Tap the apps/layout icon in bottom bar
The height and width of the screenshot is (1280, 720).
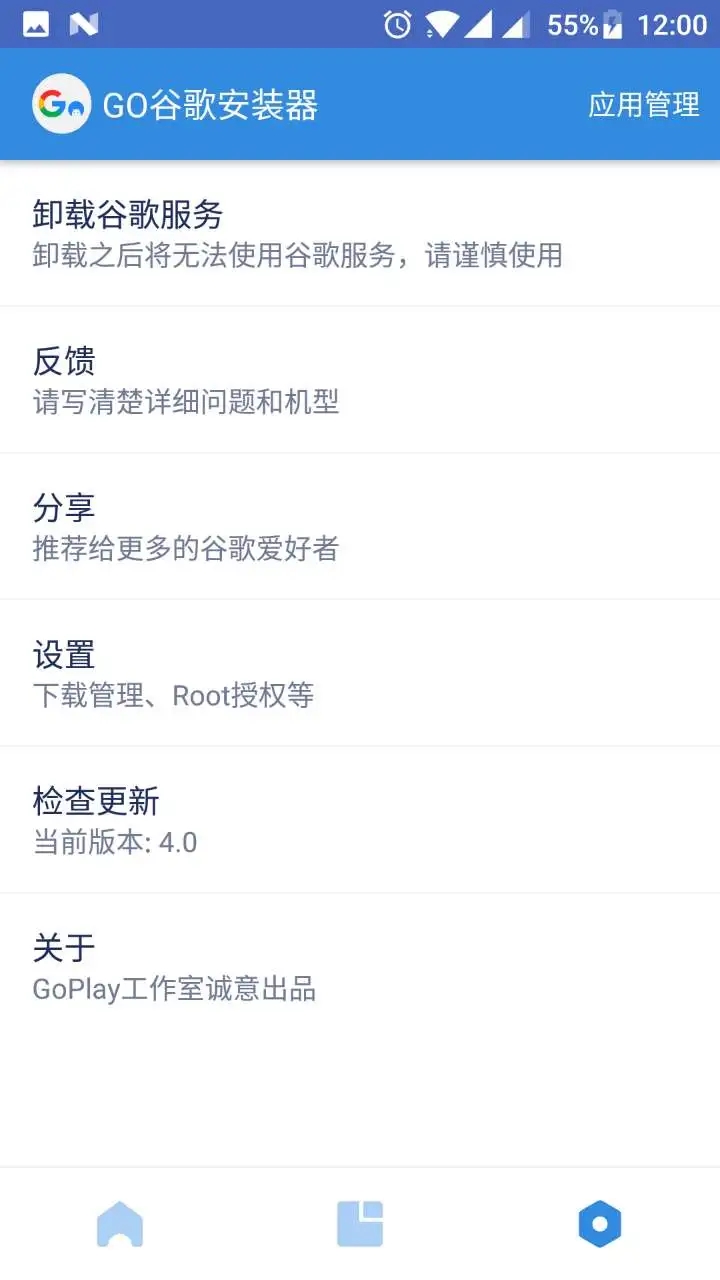point(360,1222)
